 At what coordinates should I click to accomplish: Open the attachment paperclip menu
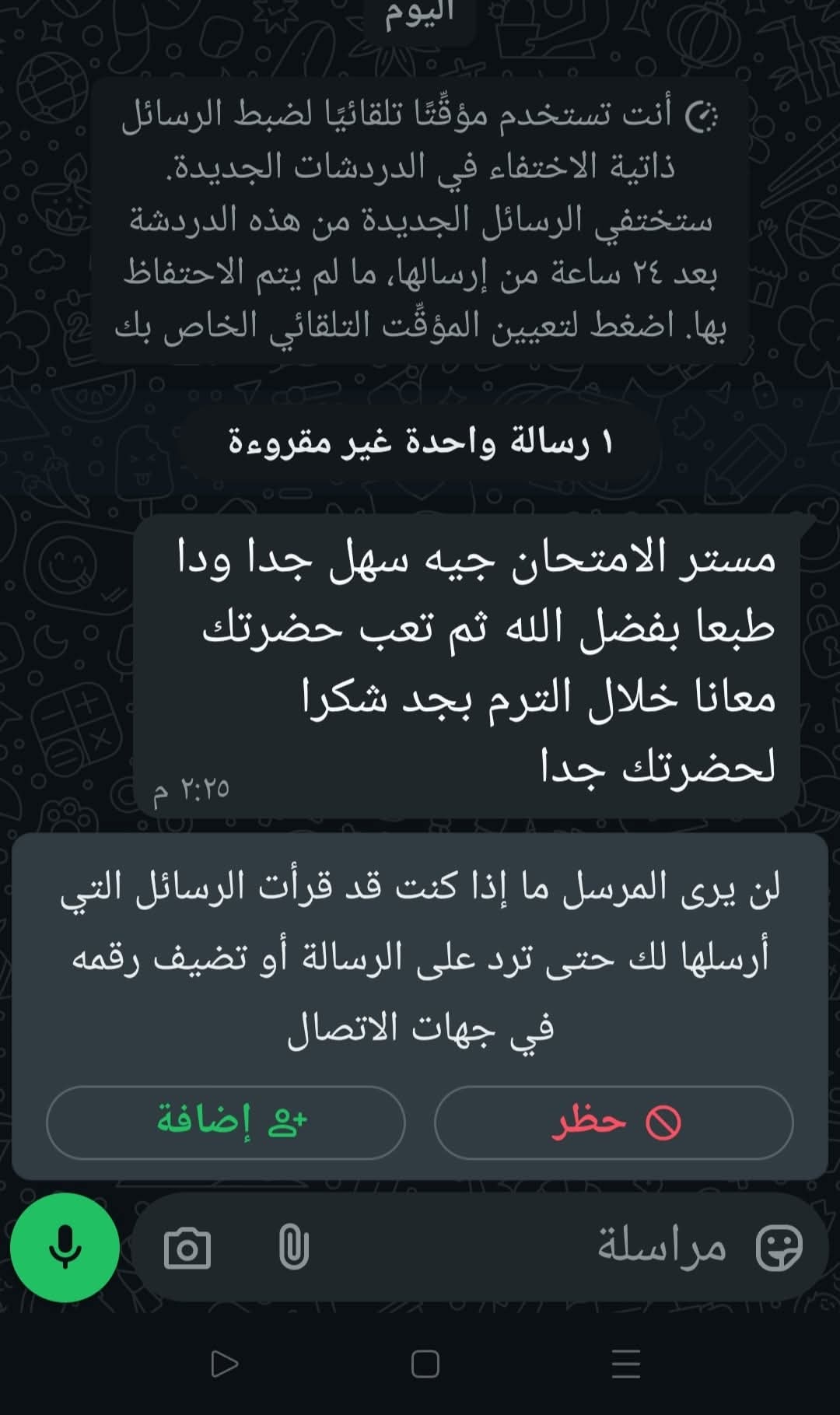click(293, 1248)
